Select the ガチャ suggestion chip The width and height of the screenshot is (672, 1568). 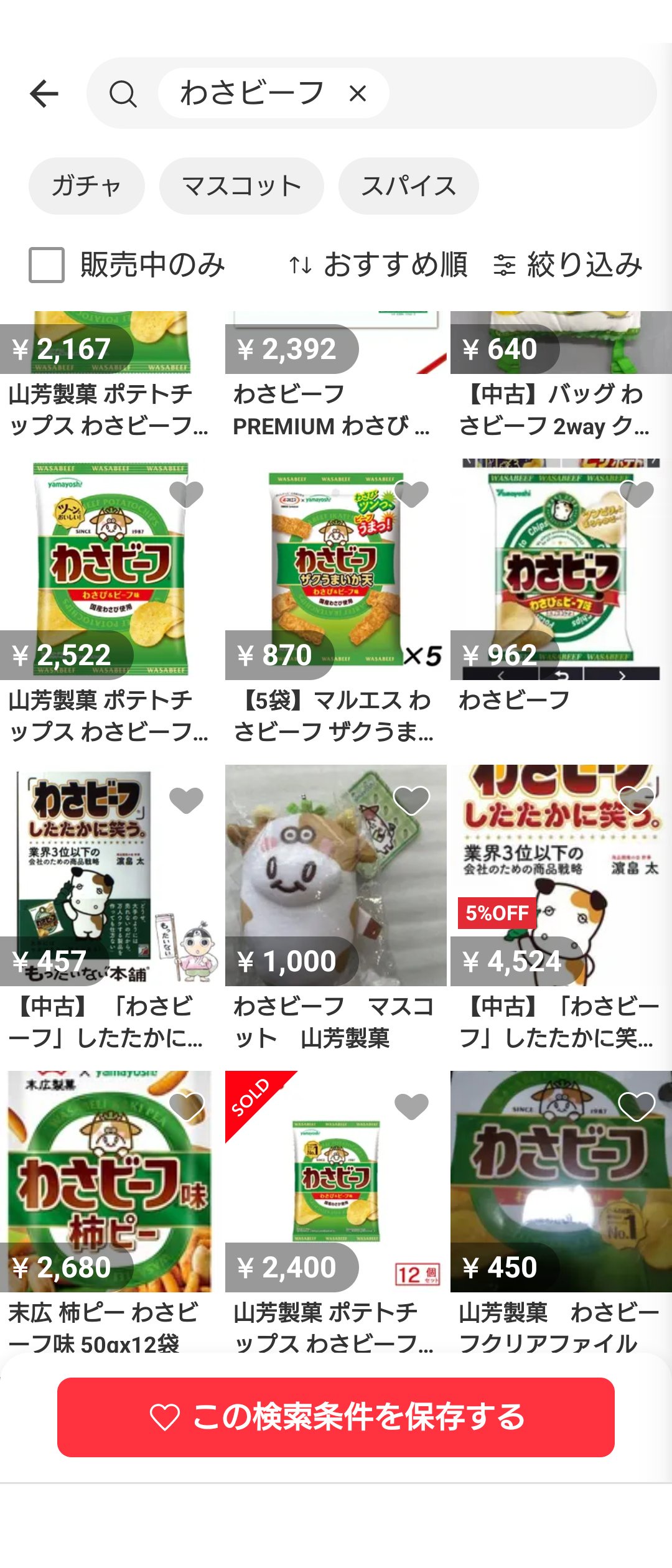(86, 186)
